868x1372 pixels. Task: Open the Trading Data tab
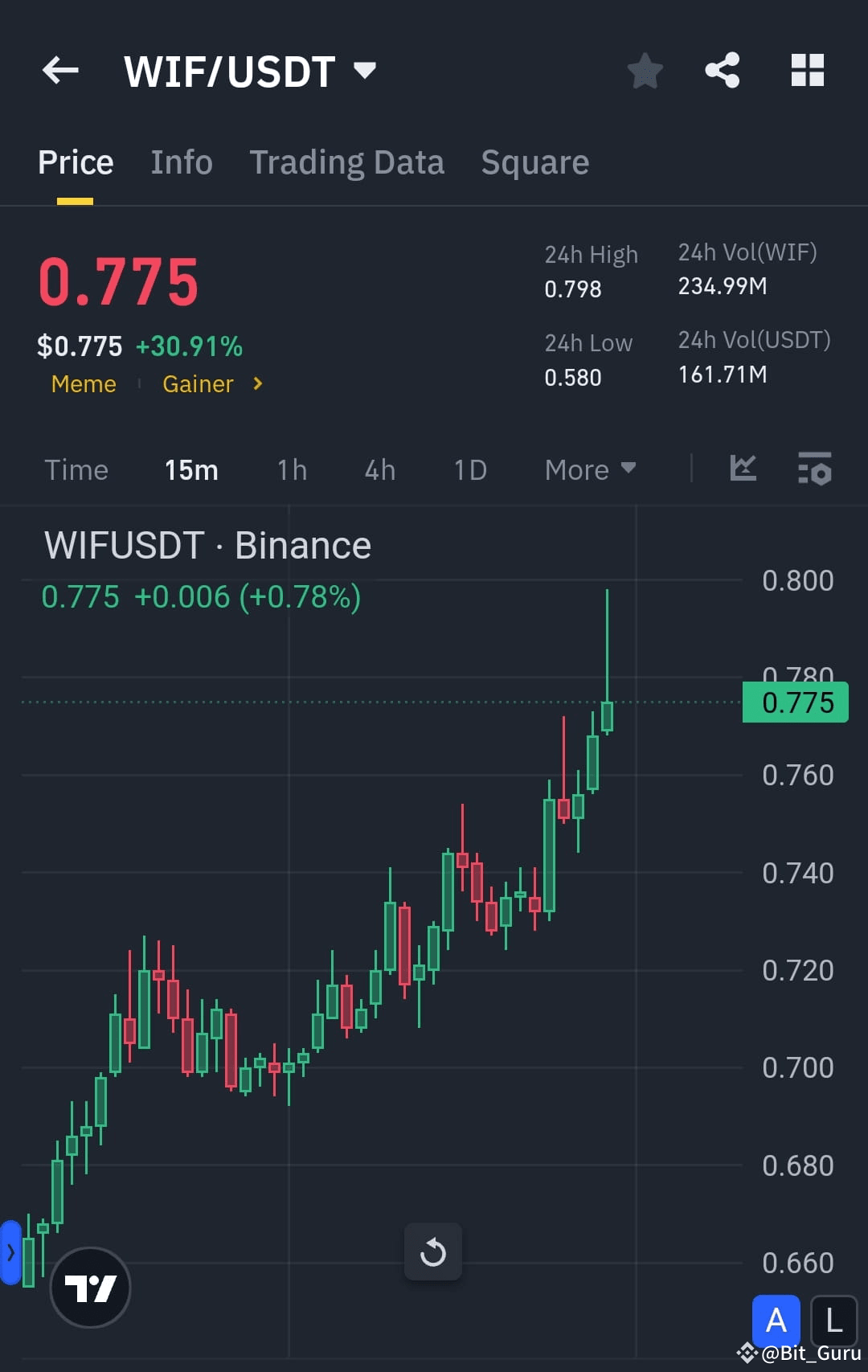tap(347, 162)
